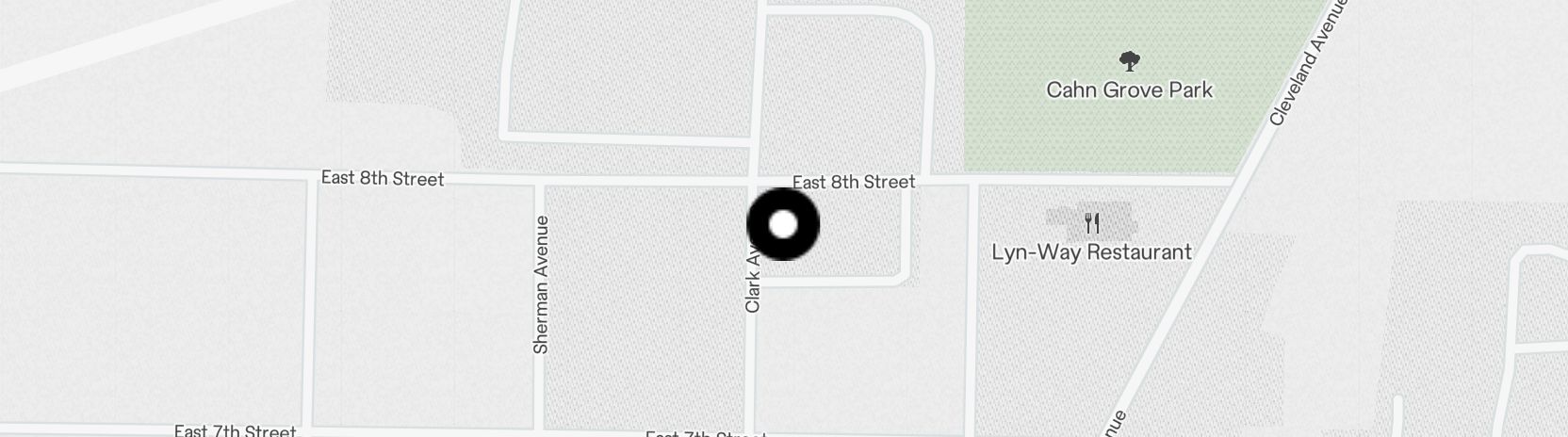The height and width of the screenshot is (437, 1568).
Task: Select the Cahn Grove Park marker
Action: click(x=1129, y=63)
